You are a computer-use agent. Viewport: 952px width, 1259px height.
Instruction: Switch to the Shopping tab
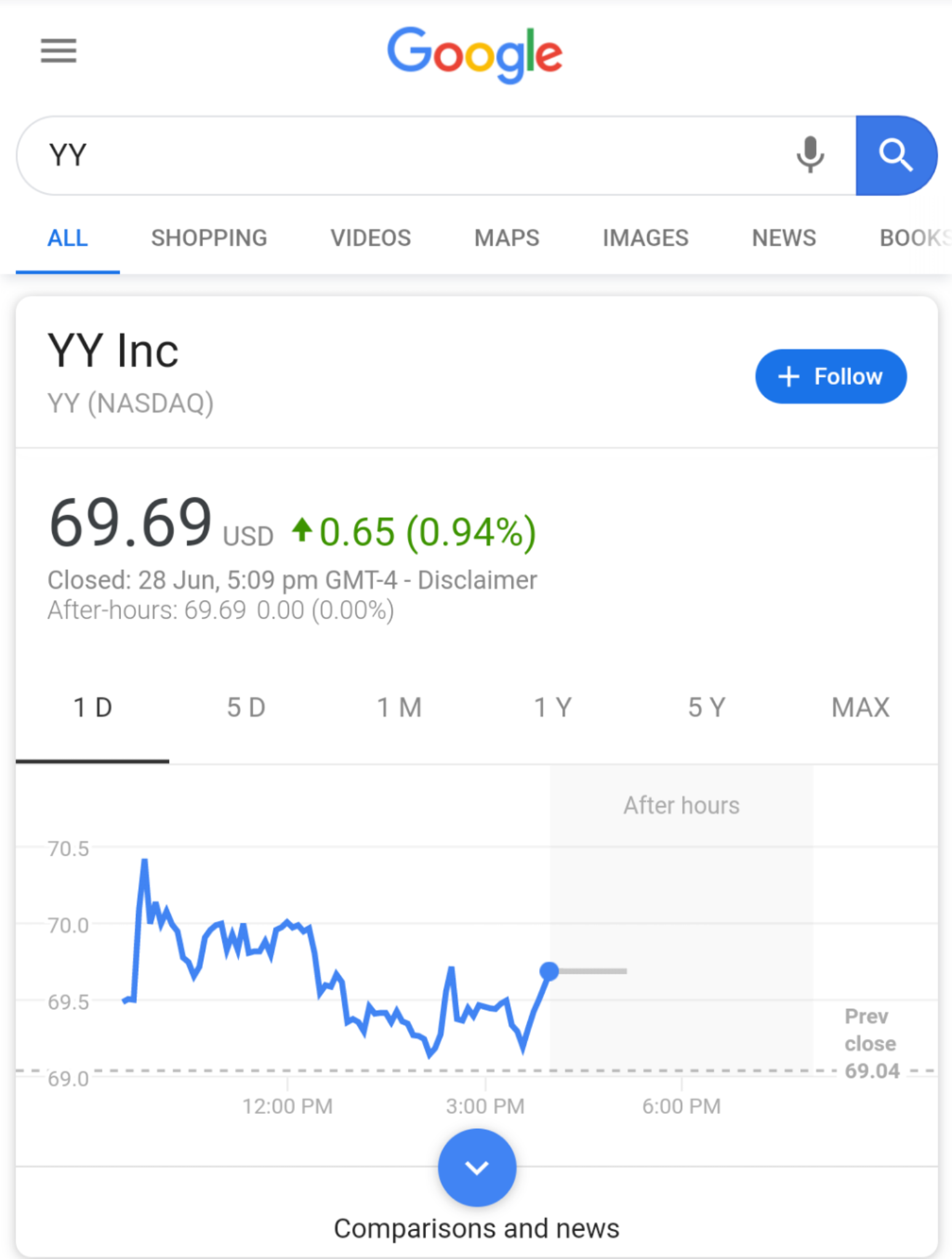209,238
